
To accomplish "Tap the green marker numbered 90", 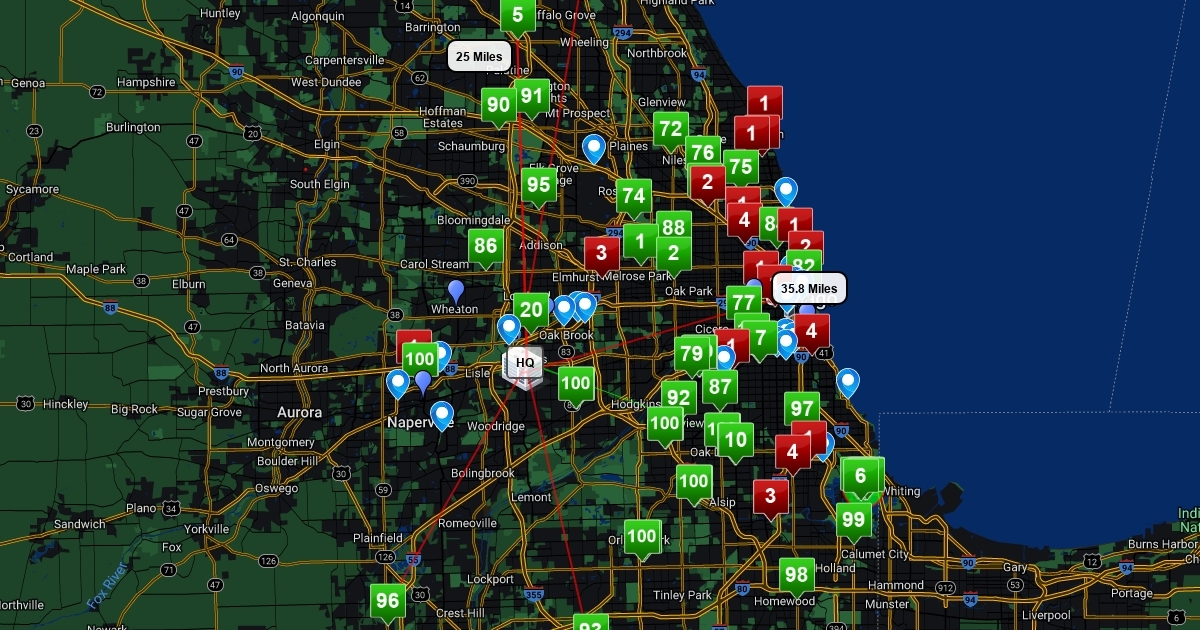I will pos(498,104).
